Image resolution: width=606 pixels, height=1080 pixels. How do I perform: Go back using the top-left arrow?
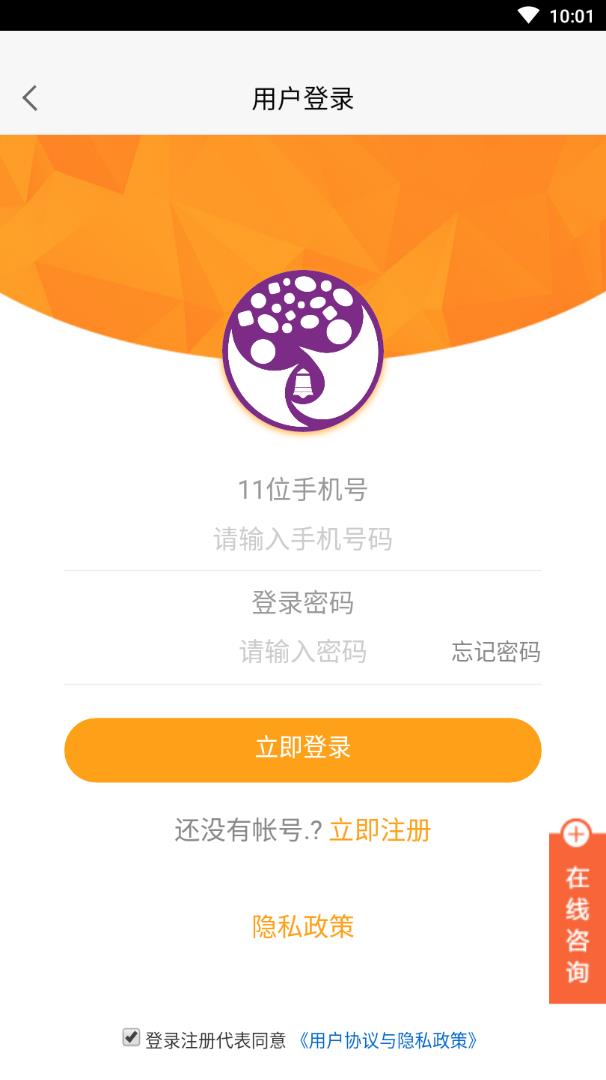[30, 98]
